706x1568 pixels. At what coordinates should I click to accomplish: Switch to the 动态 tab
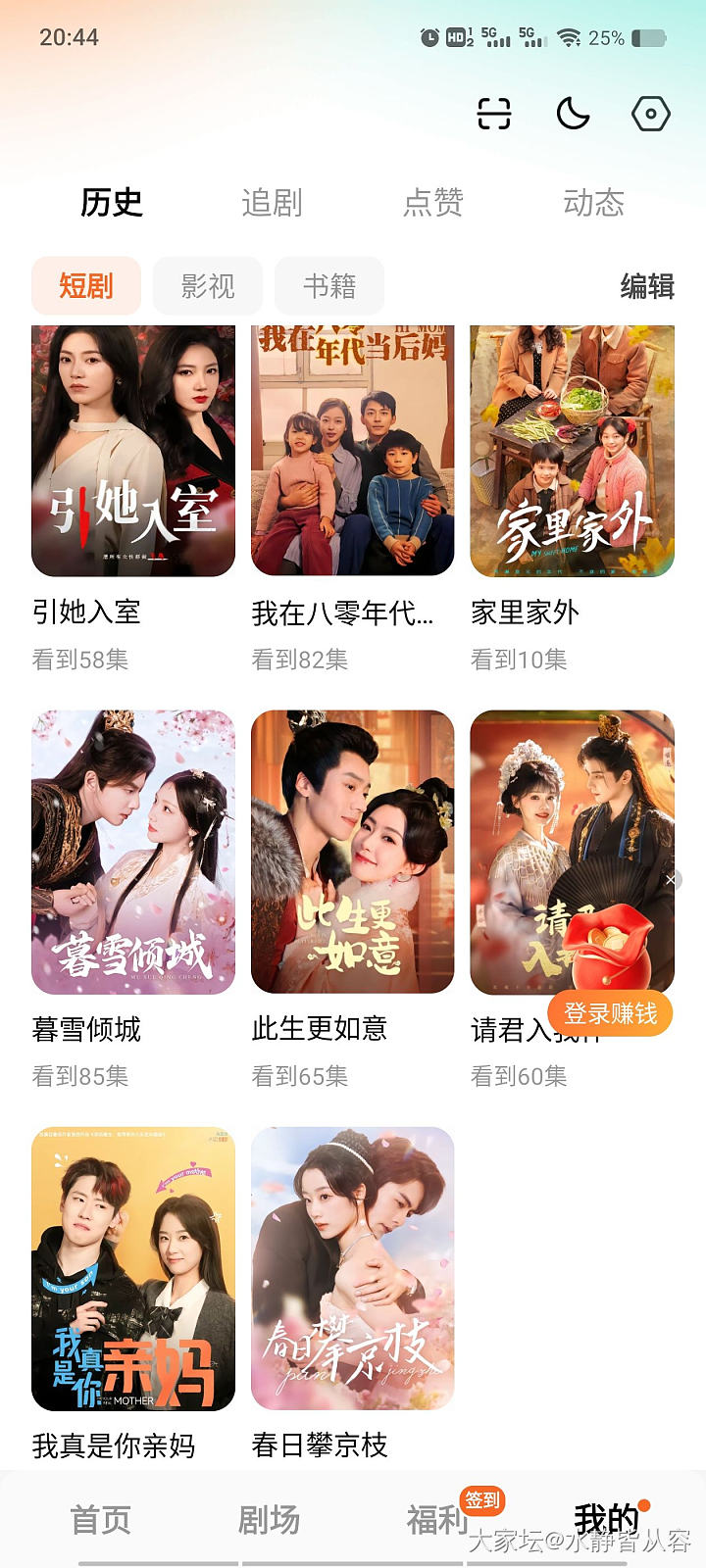593,203
